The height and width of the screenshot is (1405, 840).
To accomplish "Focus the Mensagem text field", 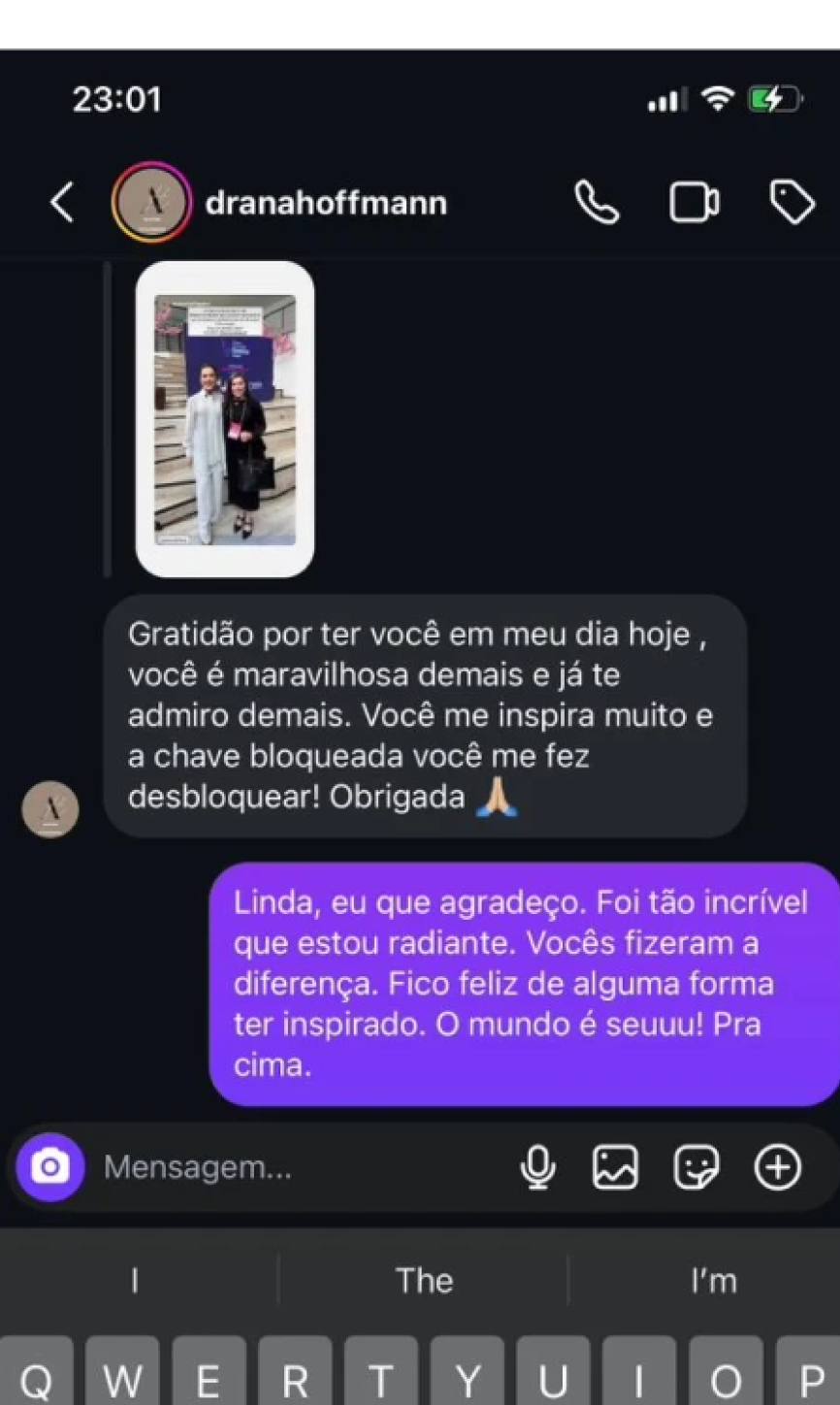I will pos(291,1166).
